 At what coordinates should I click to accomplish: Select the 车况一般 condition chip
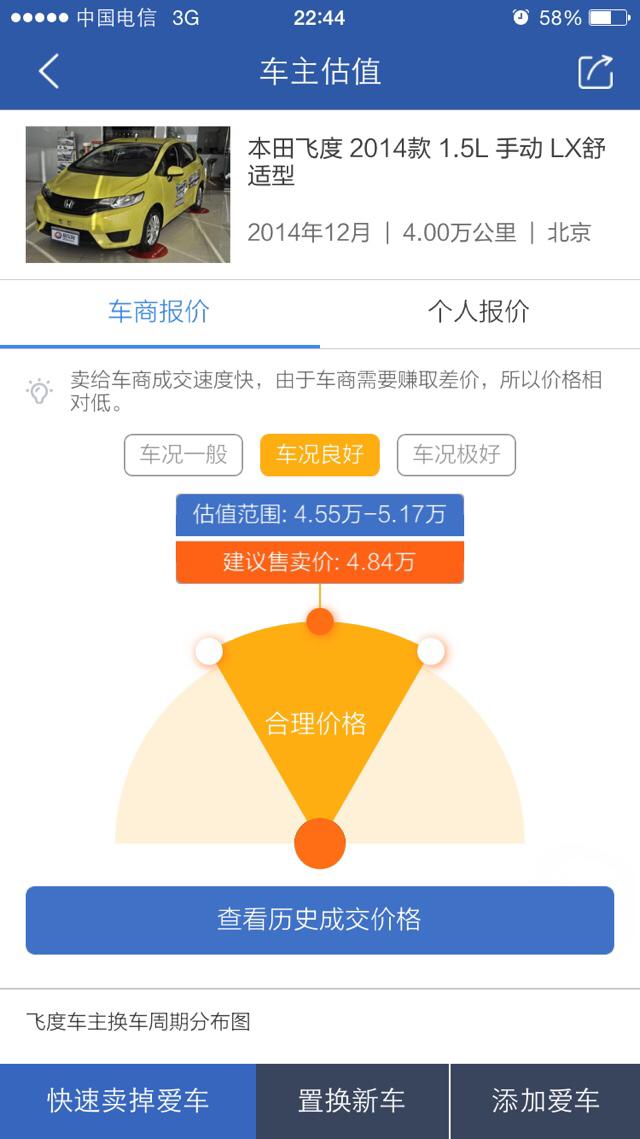(x=183, y=455)
